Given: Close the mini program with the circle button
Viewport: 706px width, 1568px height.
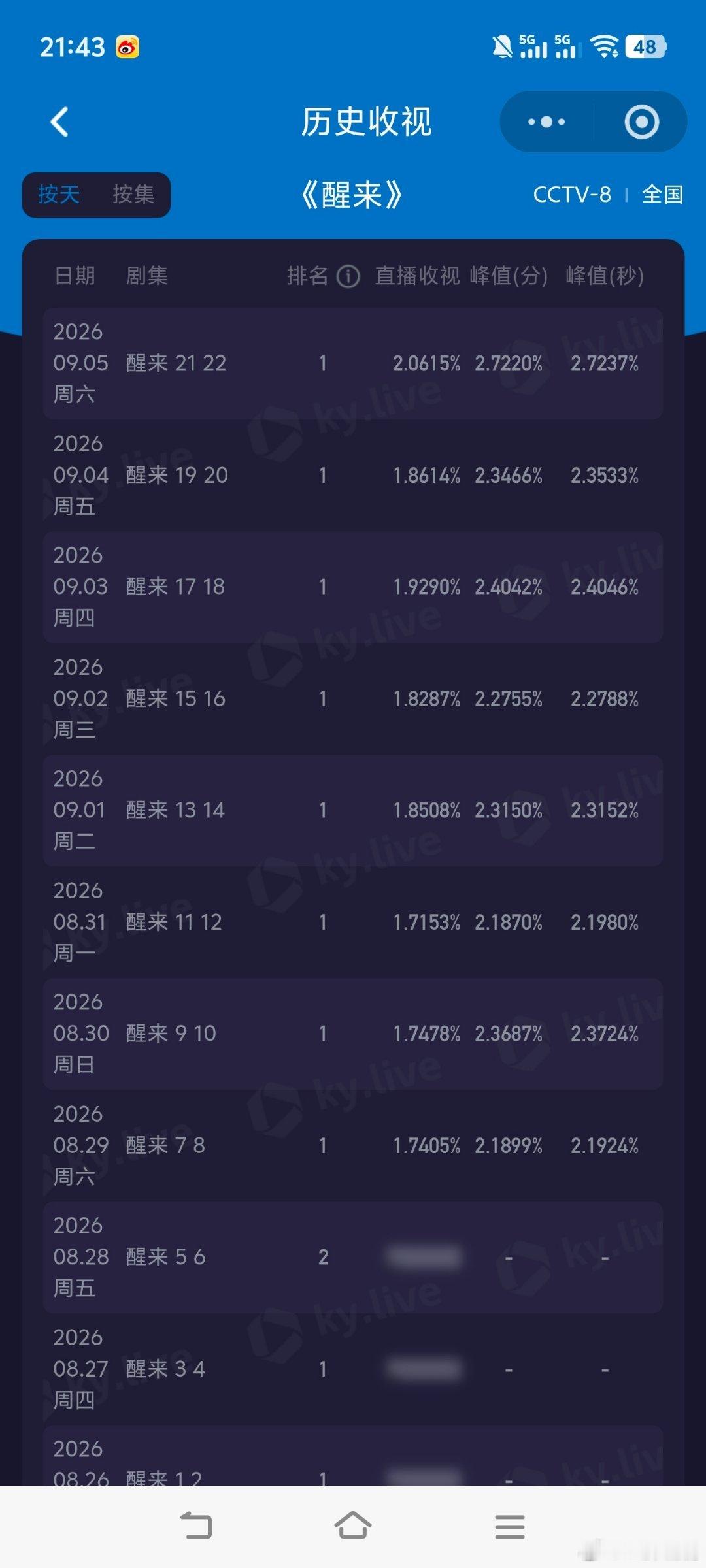Looking at the screenshot, I should [641, 122].
